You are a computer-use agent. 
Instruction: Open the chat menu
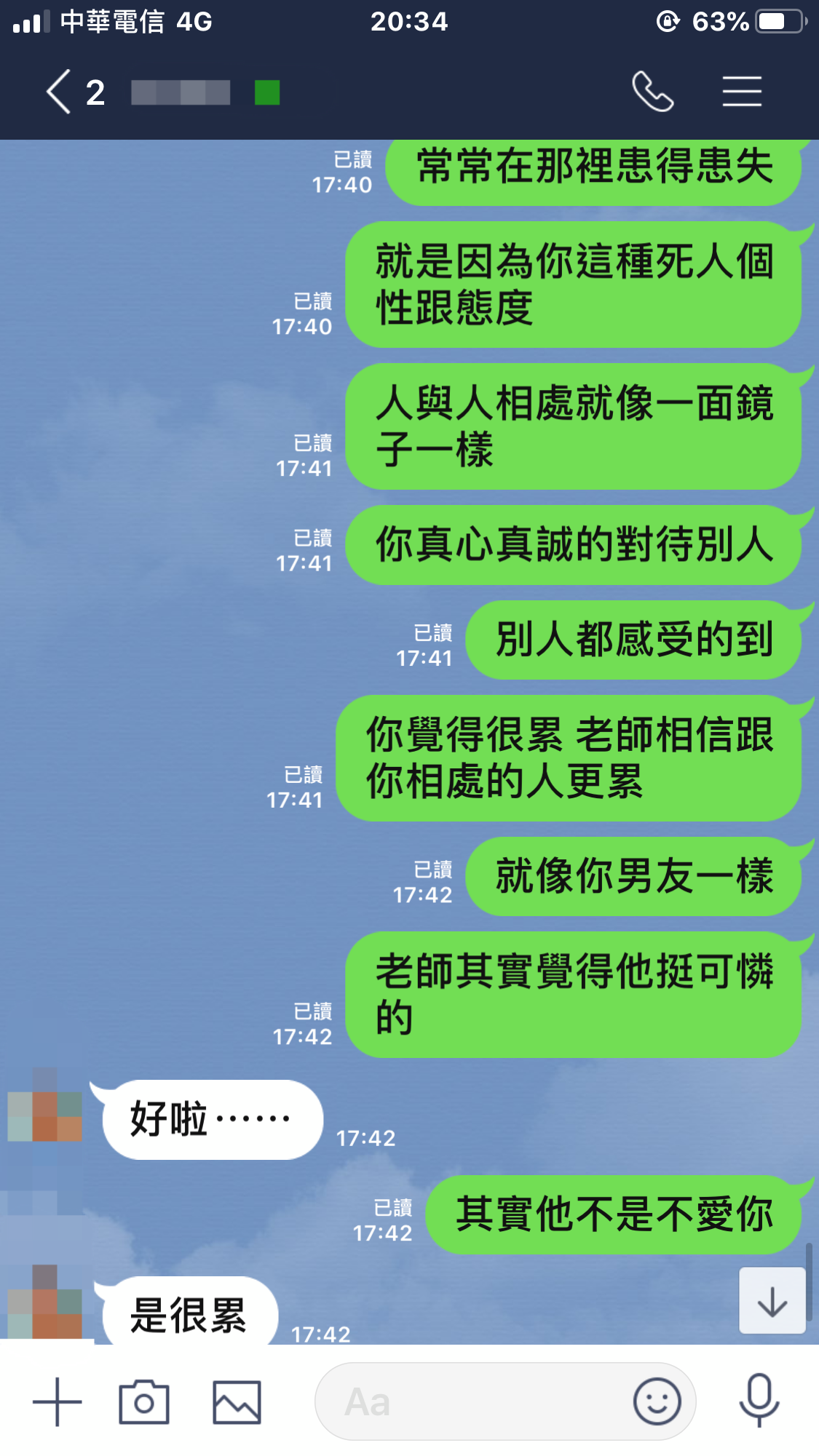click(742, 92)
